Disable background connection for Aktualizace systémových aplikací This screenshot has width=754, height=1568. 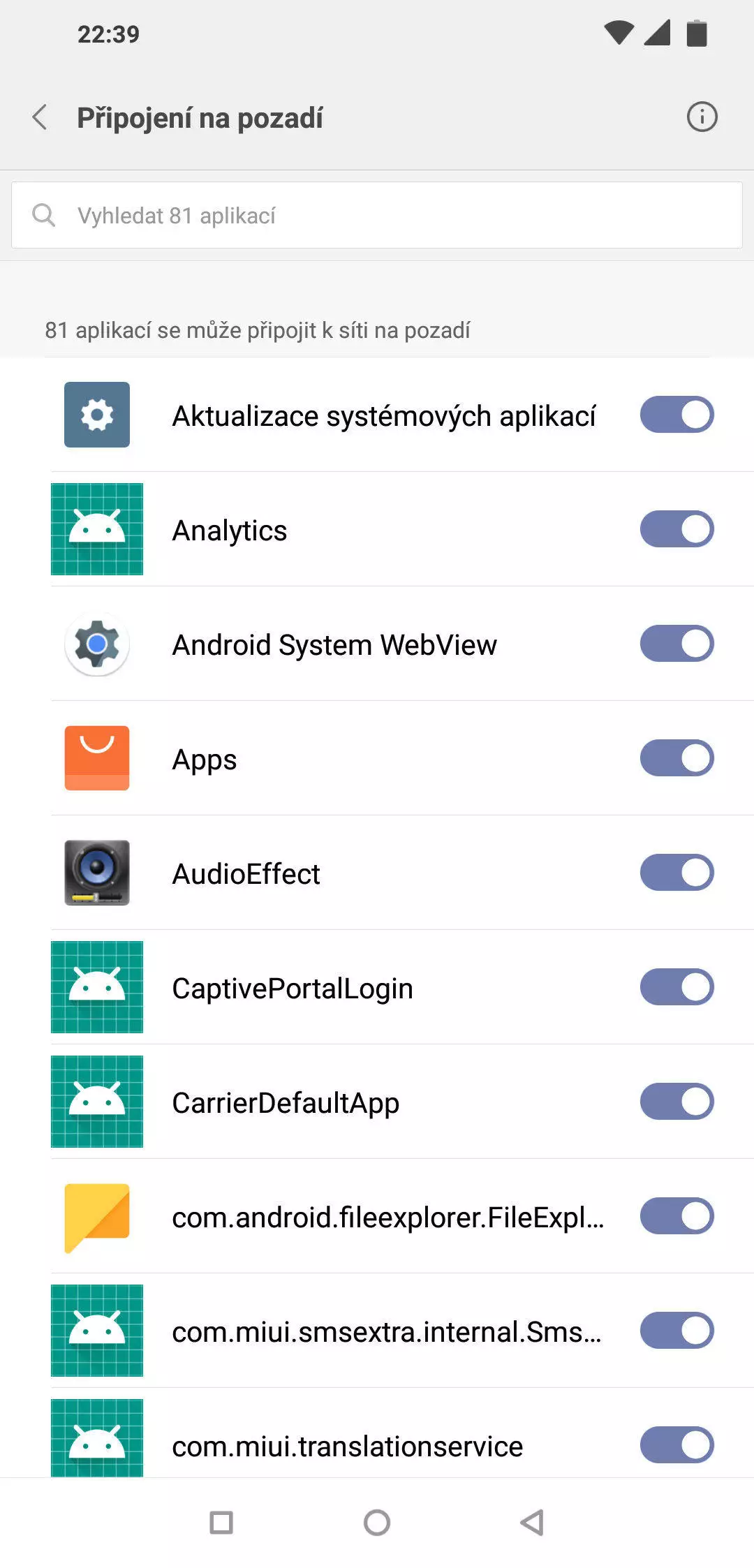tap(677, 415)
